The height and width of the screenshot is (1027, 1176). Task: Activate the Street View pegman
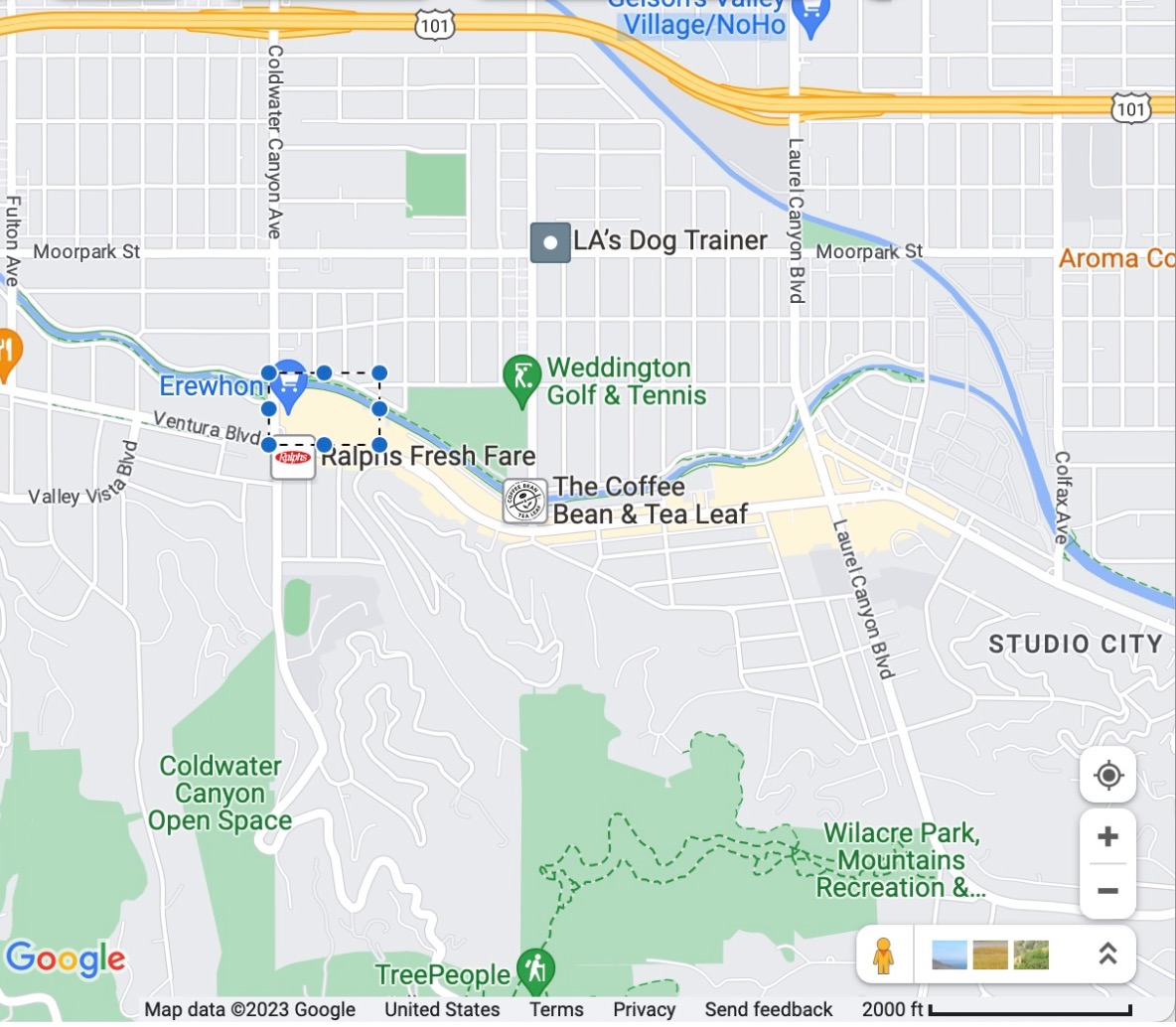pos(883,955)
